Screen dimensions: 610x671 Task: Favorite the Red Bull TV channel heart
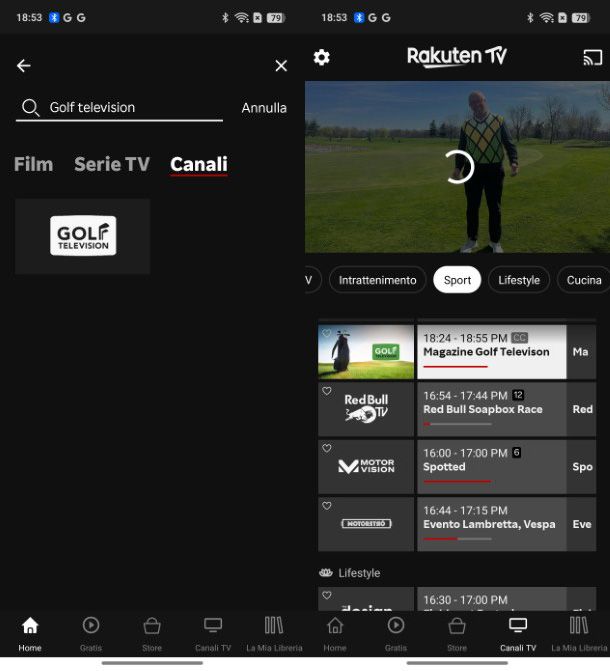(x=327, y=392)
